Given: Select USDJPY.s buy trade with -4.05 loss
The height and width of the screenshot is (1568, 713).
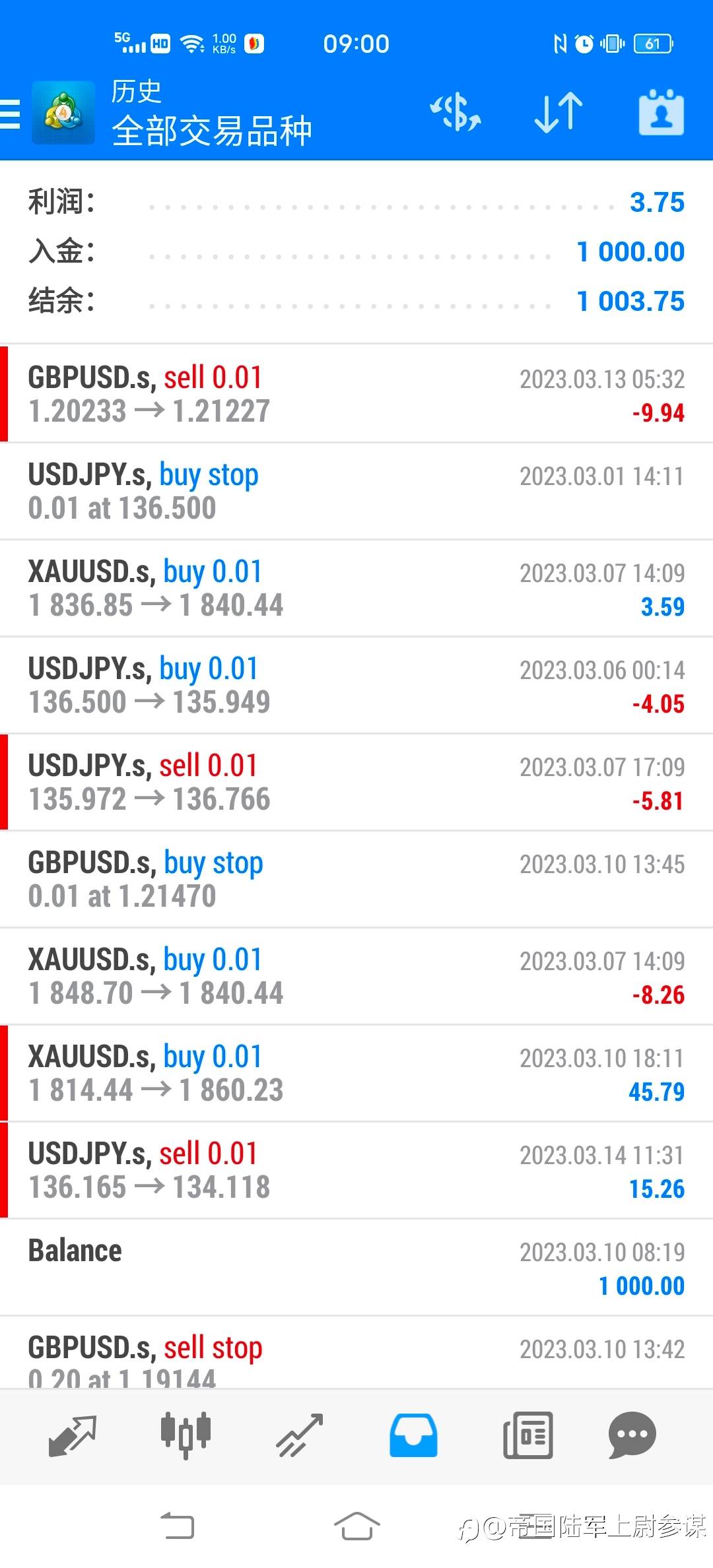Looking at the screenshot, I should click(356, 685).
